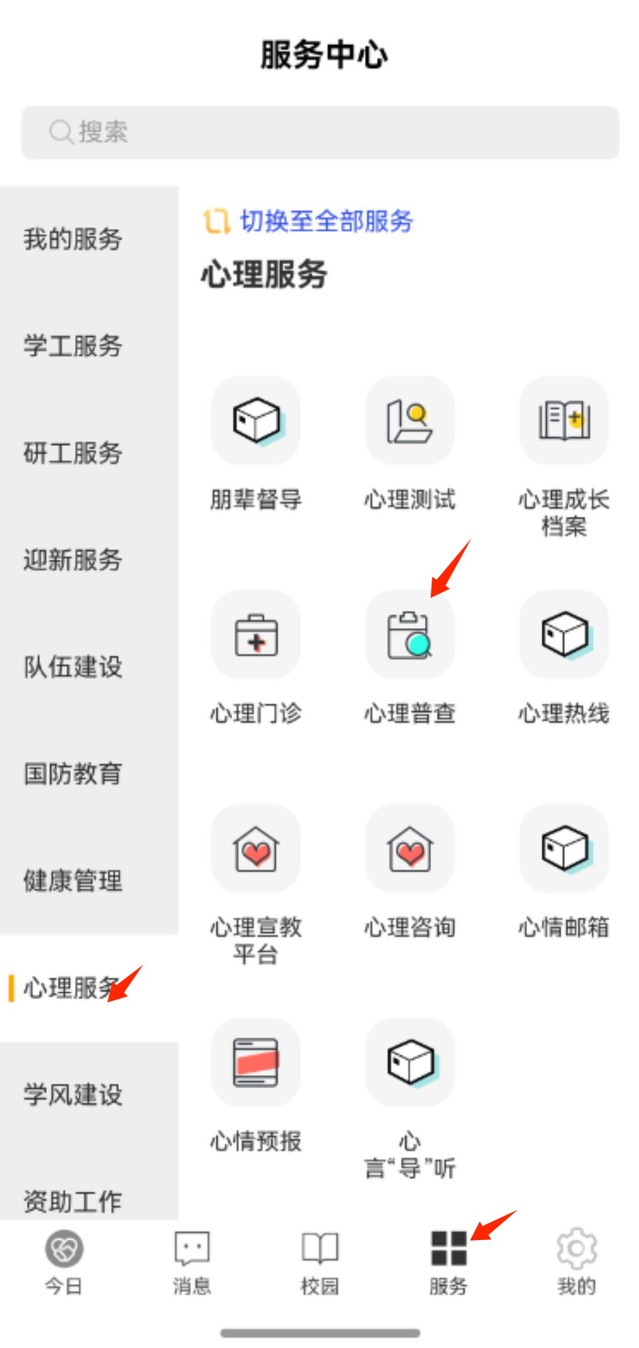Image resolution: width=639 pixels, height=1348 pixels.
Task: Open 心理热线
Action: pyautogui.click(x=564, y=635)
